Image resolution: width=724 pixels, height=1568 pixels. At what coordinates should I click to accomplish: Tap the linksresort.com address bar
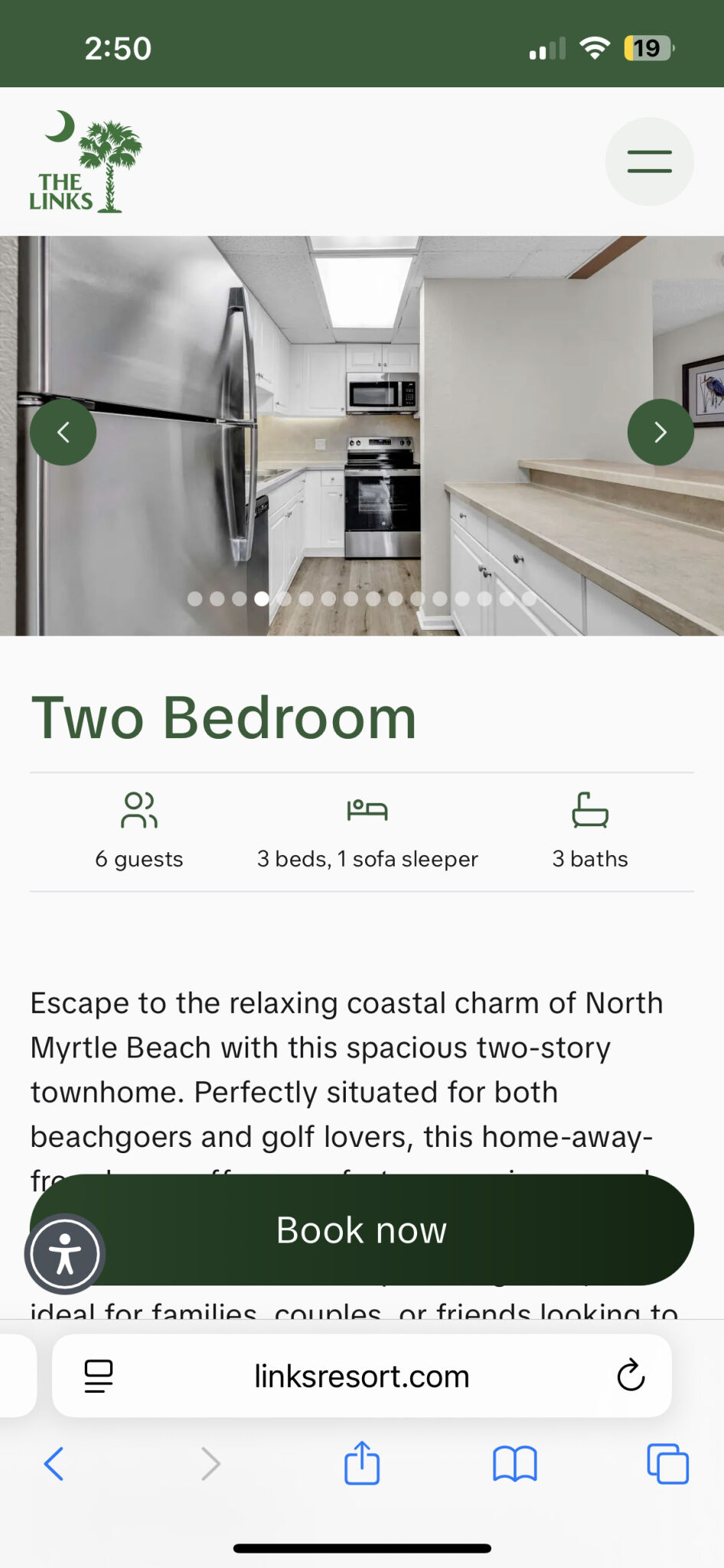361,1377
